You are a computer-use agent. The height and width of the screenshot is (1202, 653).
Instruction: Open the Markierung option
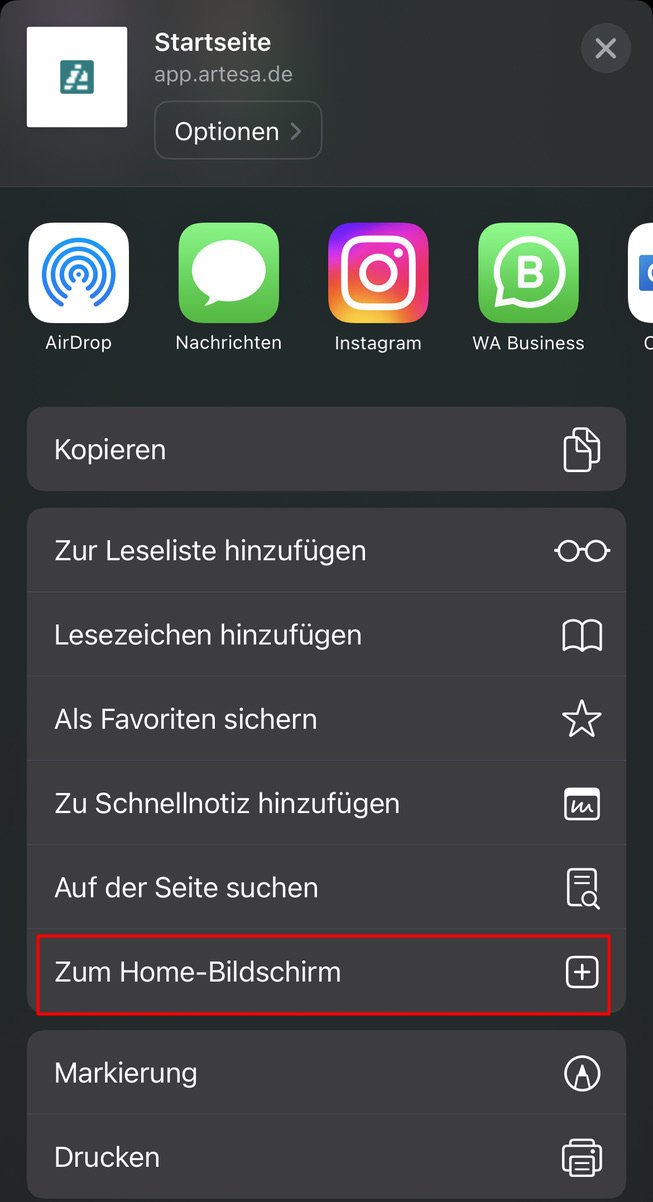(x=326, y=1073)
